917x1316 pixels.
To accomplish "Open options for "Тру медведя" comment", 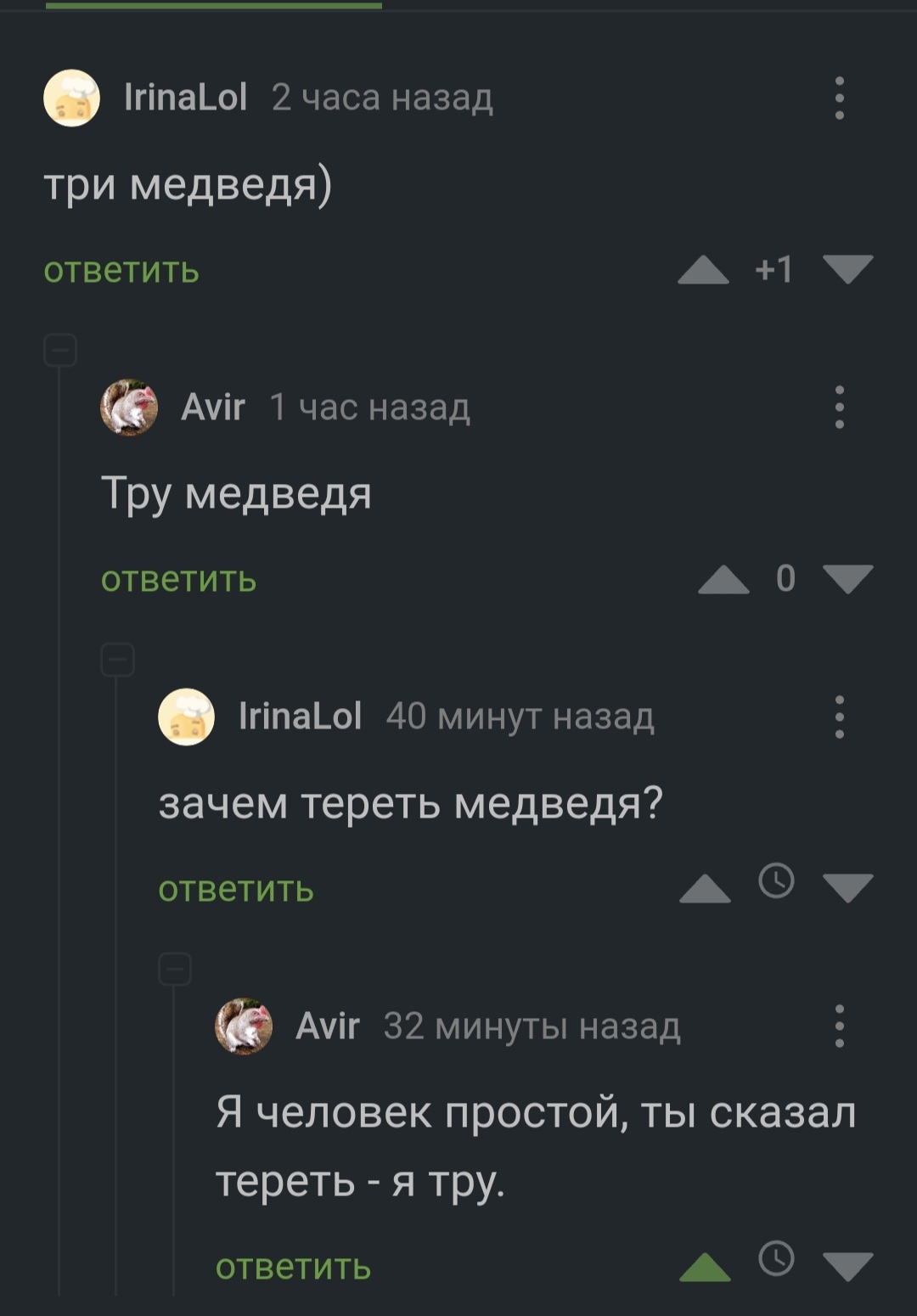I will [x=839, y=408].
